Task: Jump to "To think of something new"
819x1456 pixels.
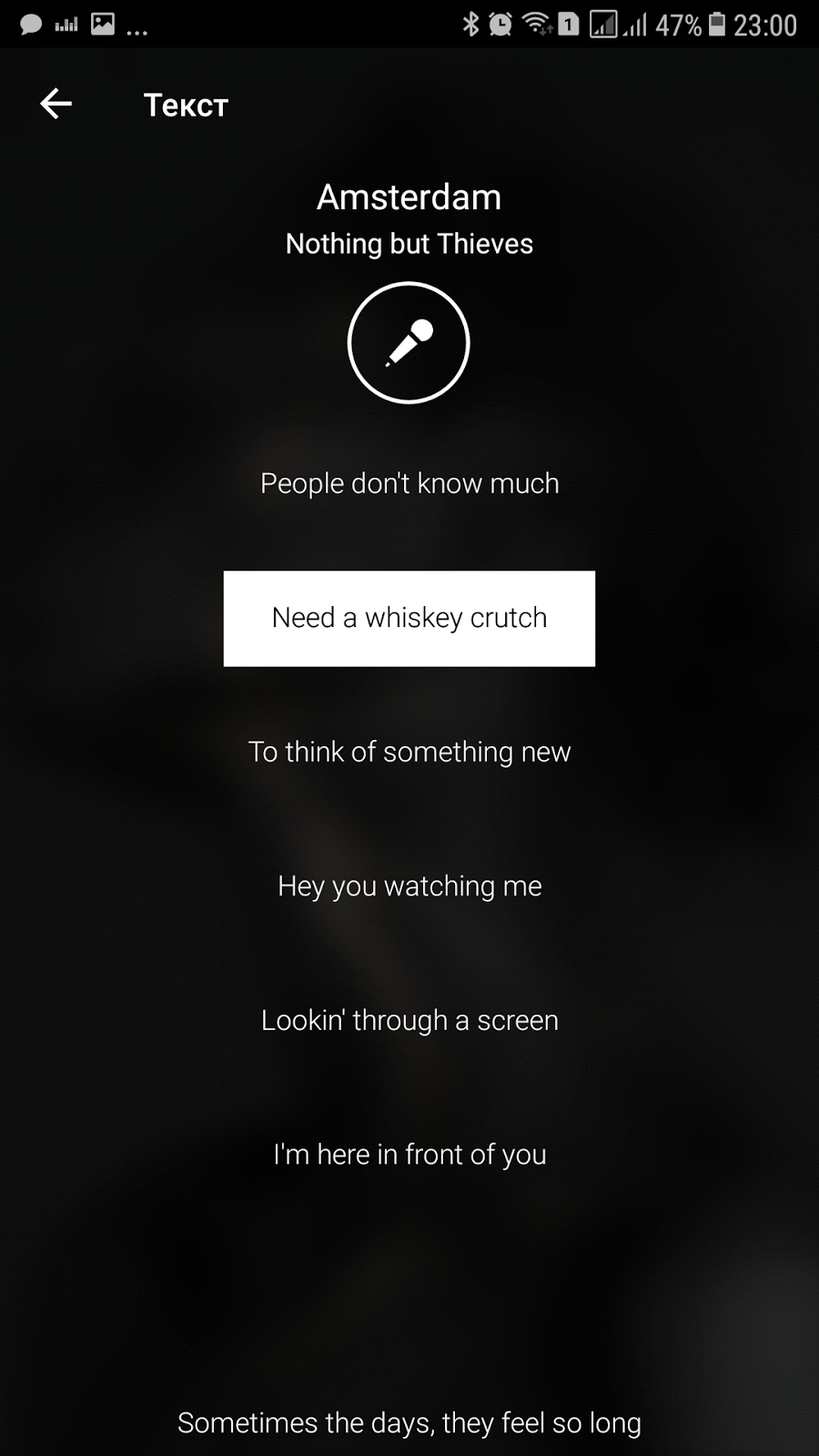Action: (x=409, y=752)
